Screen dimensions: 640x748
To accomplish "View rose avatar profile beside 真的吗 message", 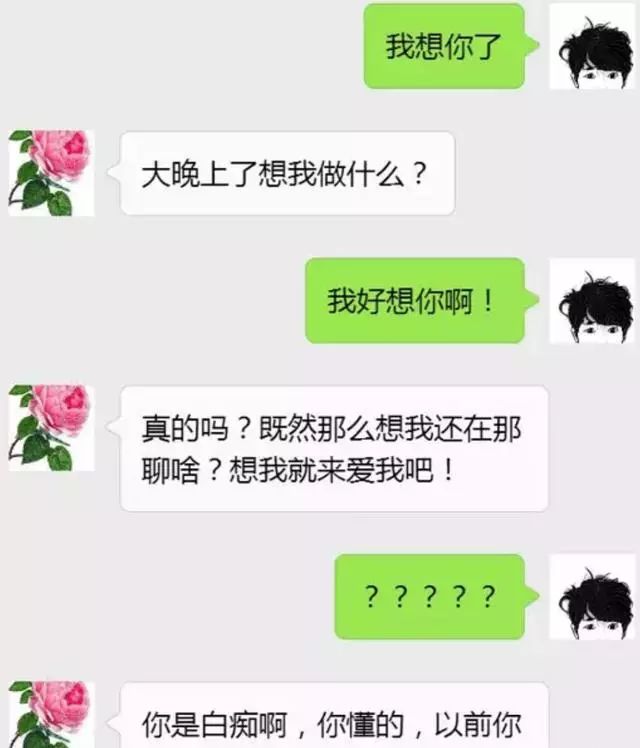I will pos(51,428).
